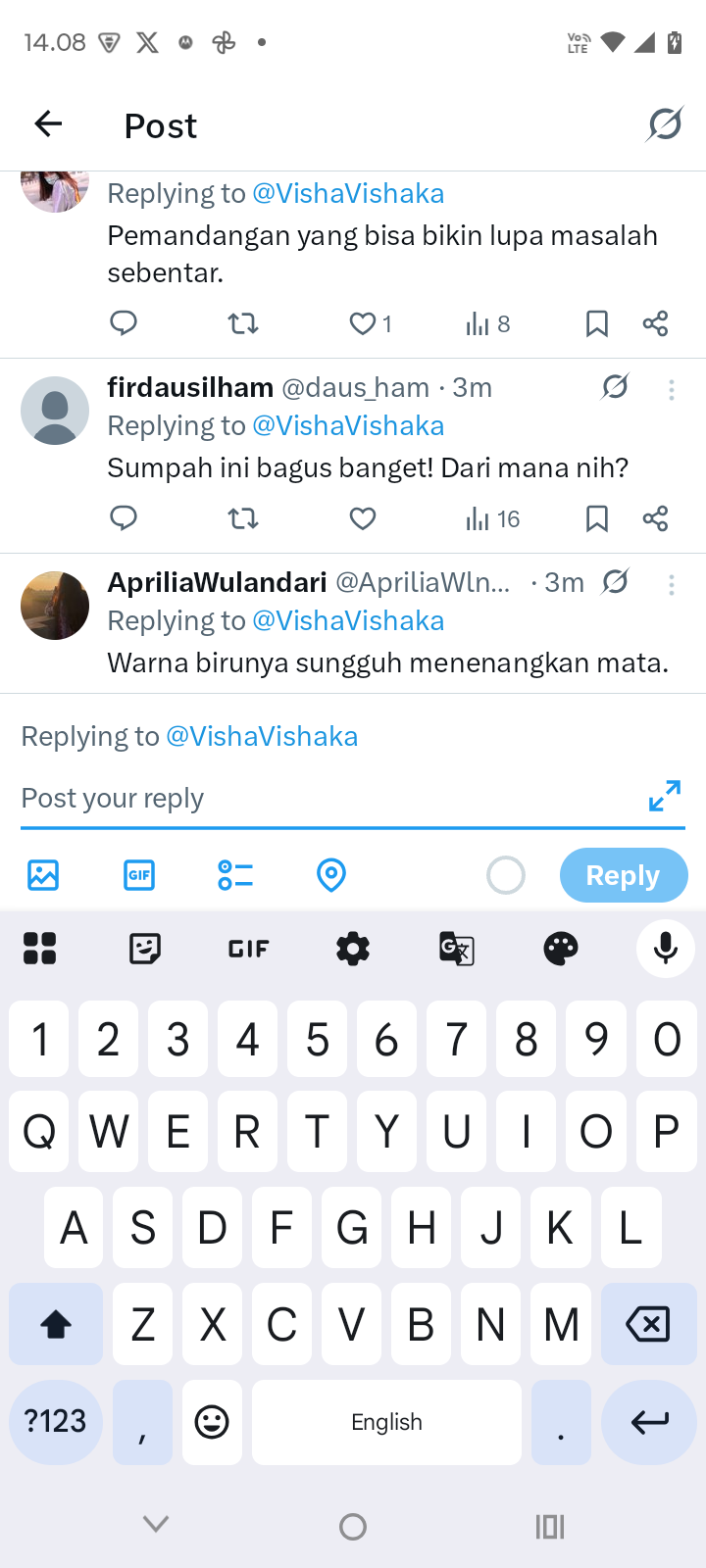Open ApriliaWulandari's profile picture
This screenshot has height=1568, width=706.
55,606
